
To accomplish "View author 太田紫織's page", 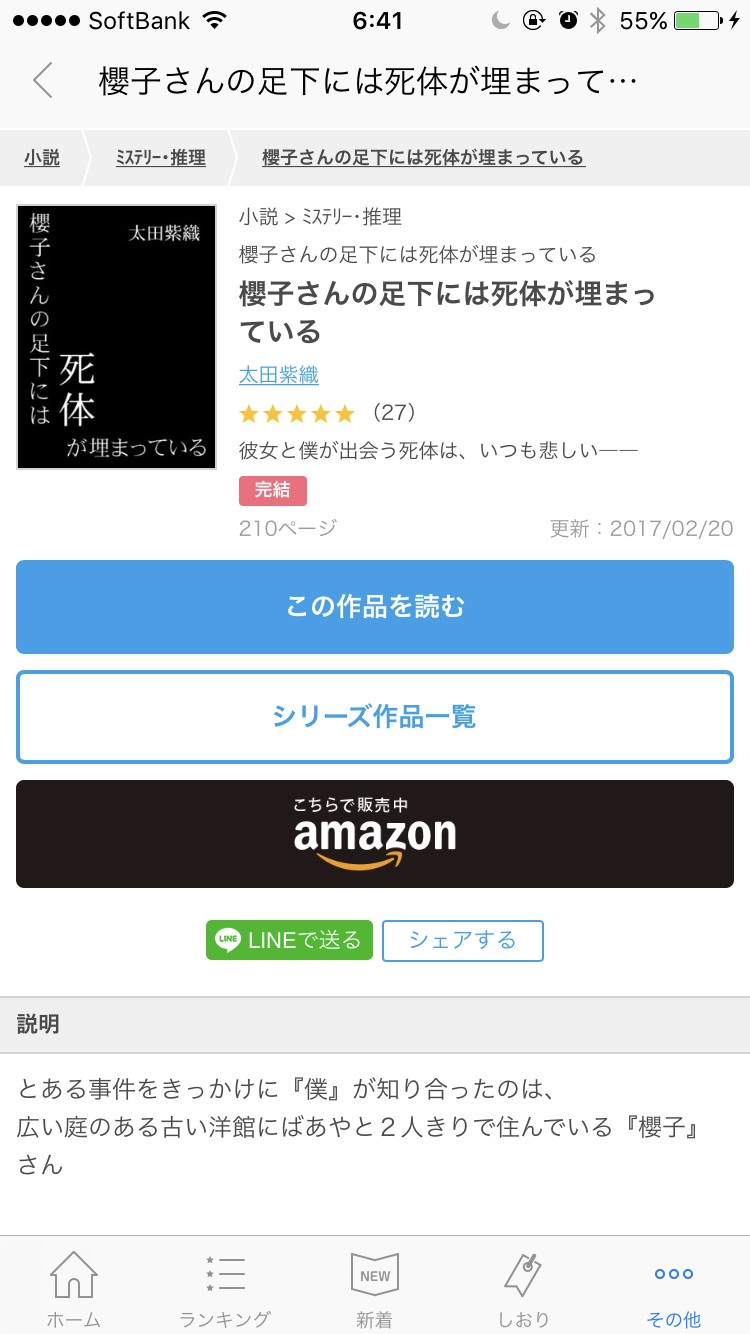I will tap(278, 375).
